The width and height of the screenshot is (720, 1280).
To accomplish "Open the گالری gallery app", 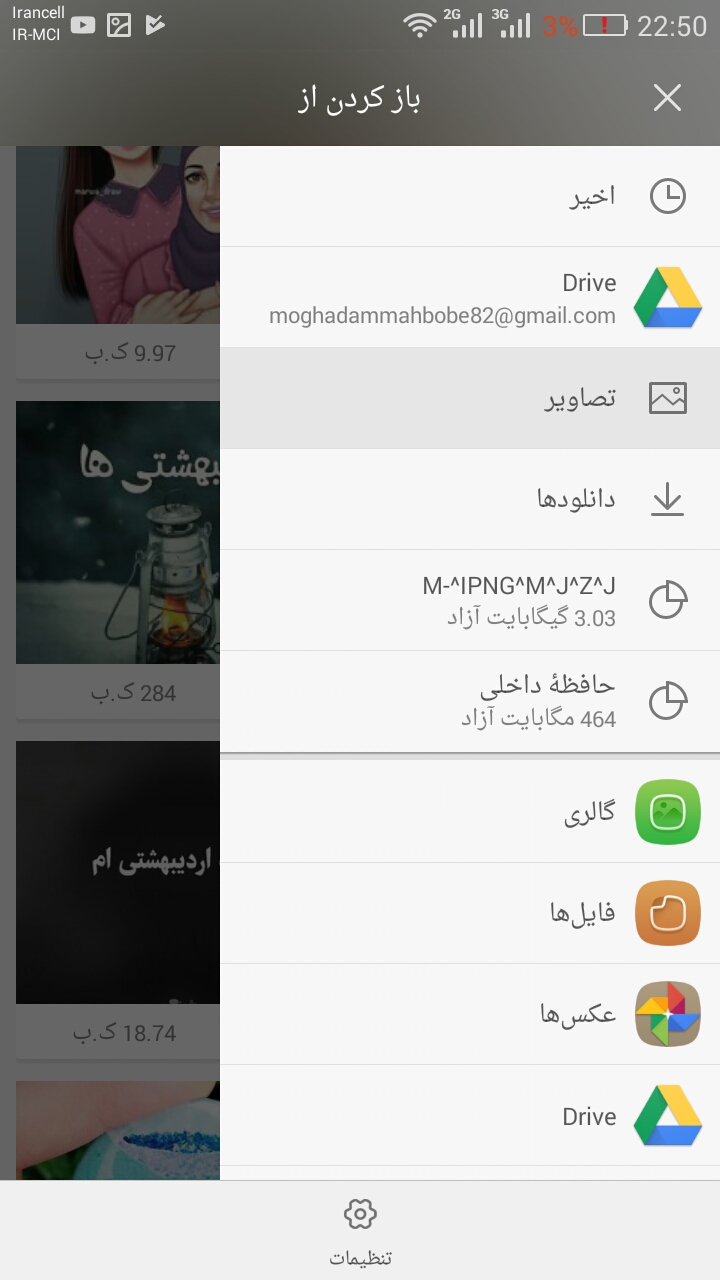I will tap(470, 813).
